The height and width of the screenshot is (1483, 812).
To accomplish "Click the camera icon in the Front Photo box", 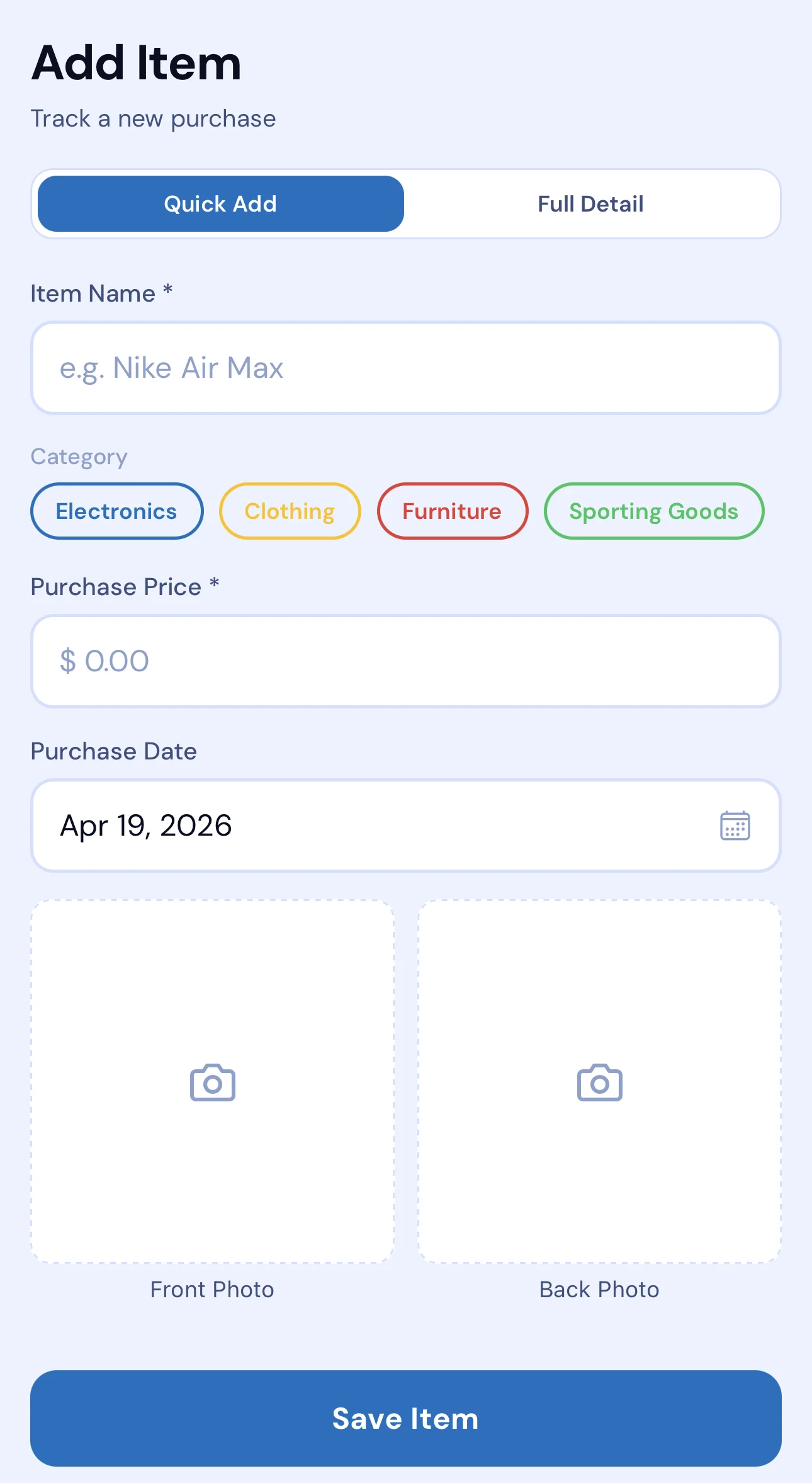I will (x=212, y=1083).
